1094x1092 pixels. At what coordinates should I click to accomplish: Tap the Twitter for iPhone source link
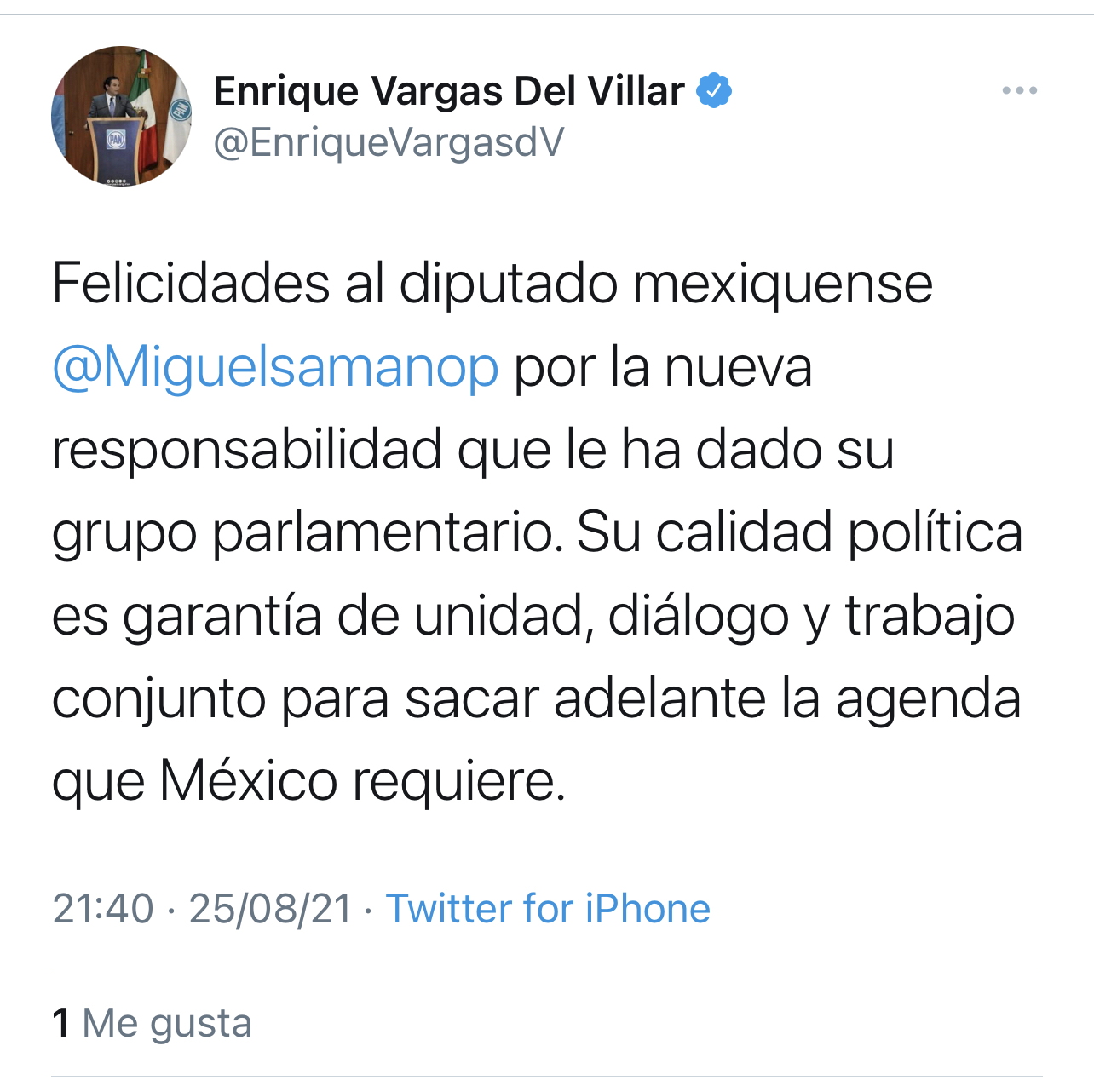coord(548,908)
